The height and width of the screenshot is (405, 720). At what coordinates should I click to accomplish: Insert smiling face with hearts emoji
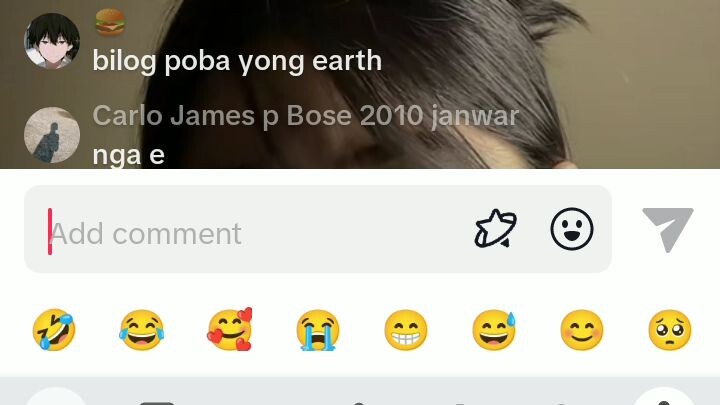click(x=230, y=330)
